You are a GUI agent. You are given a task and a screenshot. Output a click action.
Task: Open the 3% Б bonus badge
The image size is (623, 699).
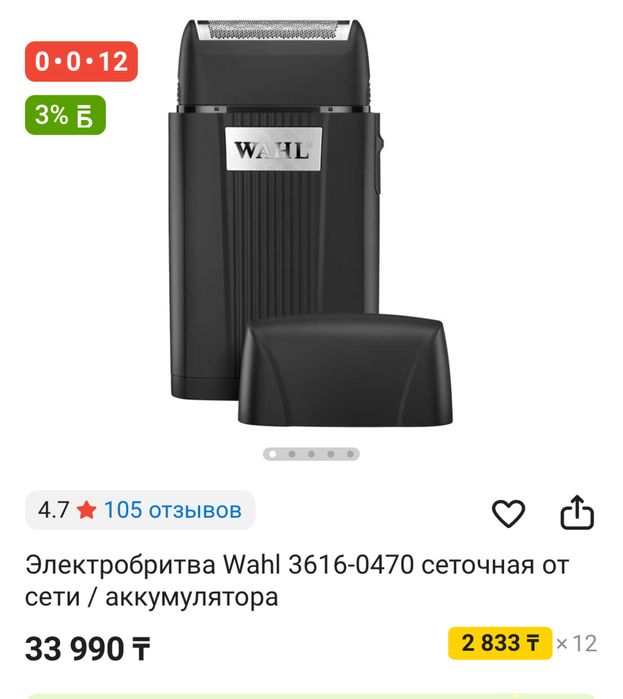65,115
